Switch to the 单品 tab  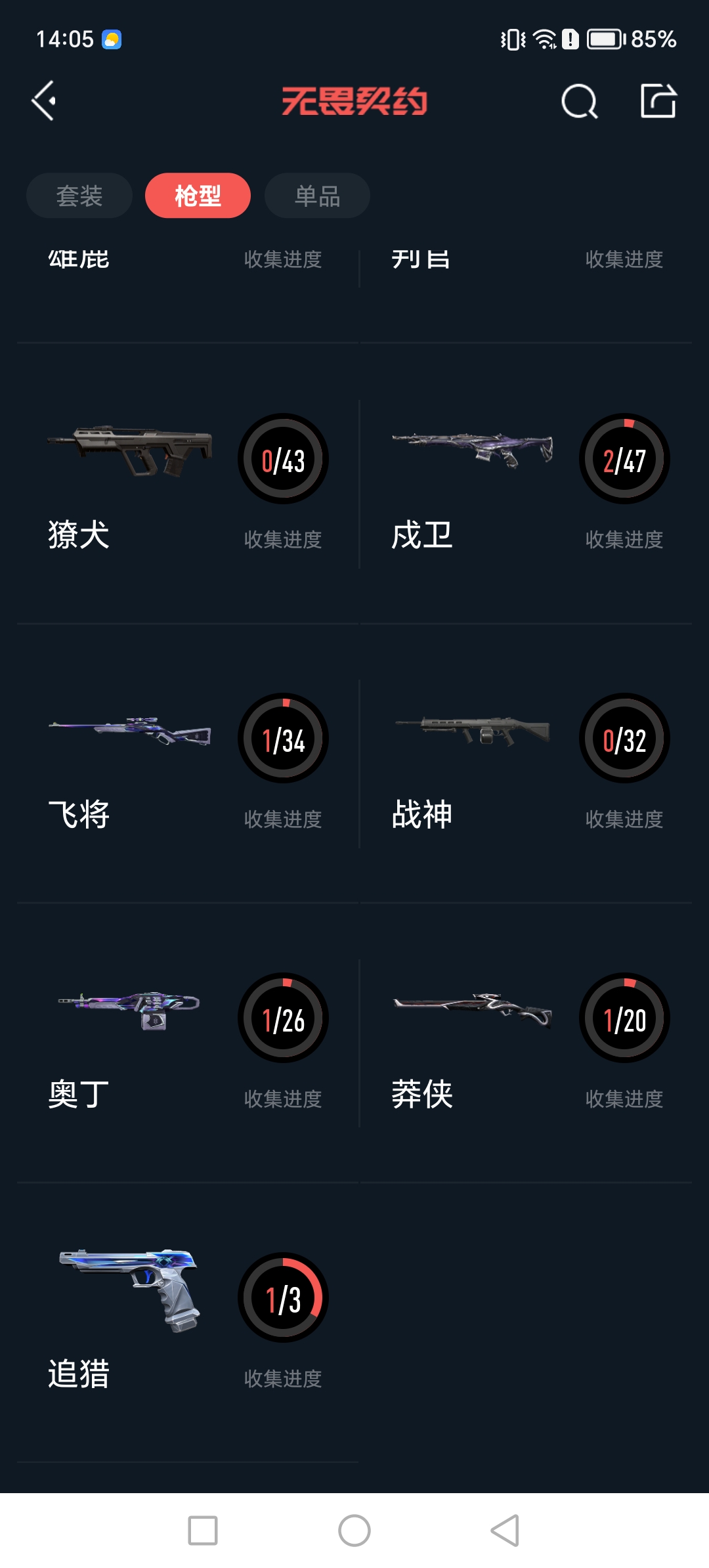tap(316, 195)
